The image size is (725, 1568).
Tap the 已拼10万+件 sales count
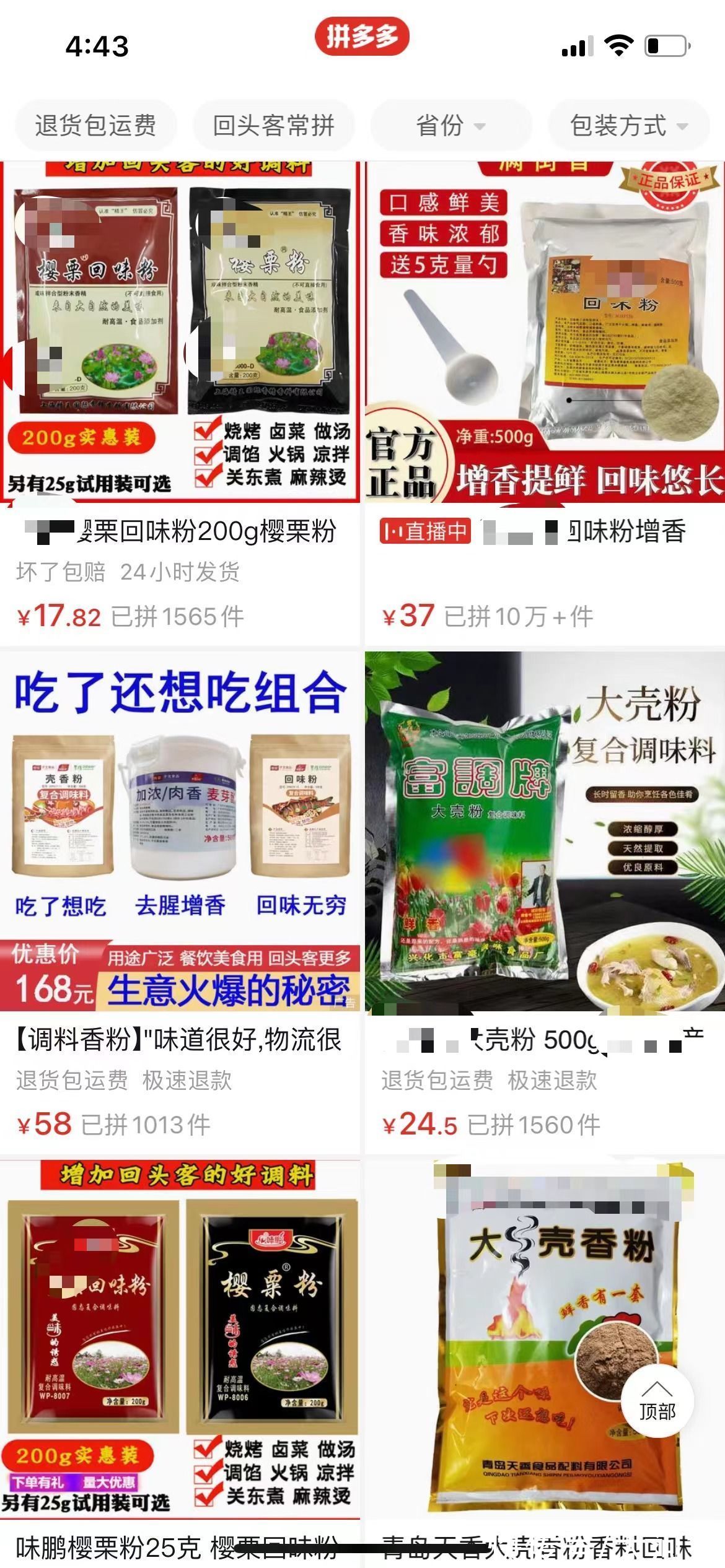click(x=517, y=616)
